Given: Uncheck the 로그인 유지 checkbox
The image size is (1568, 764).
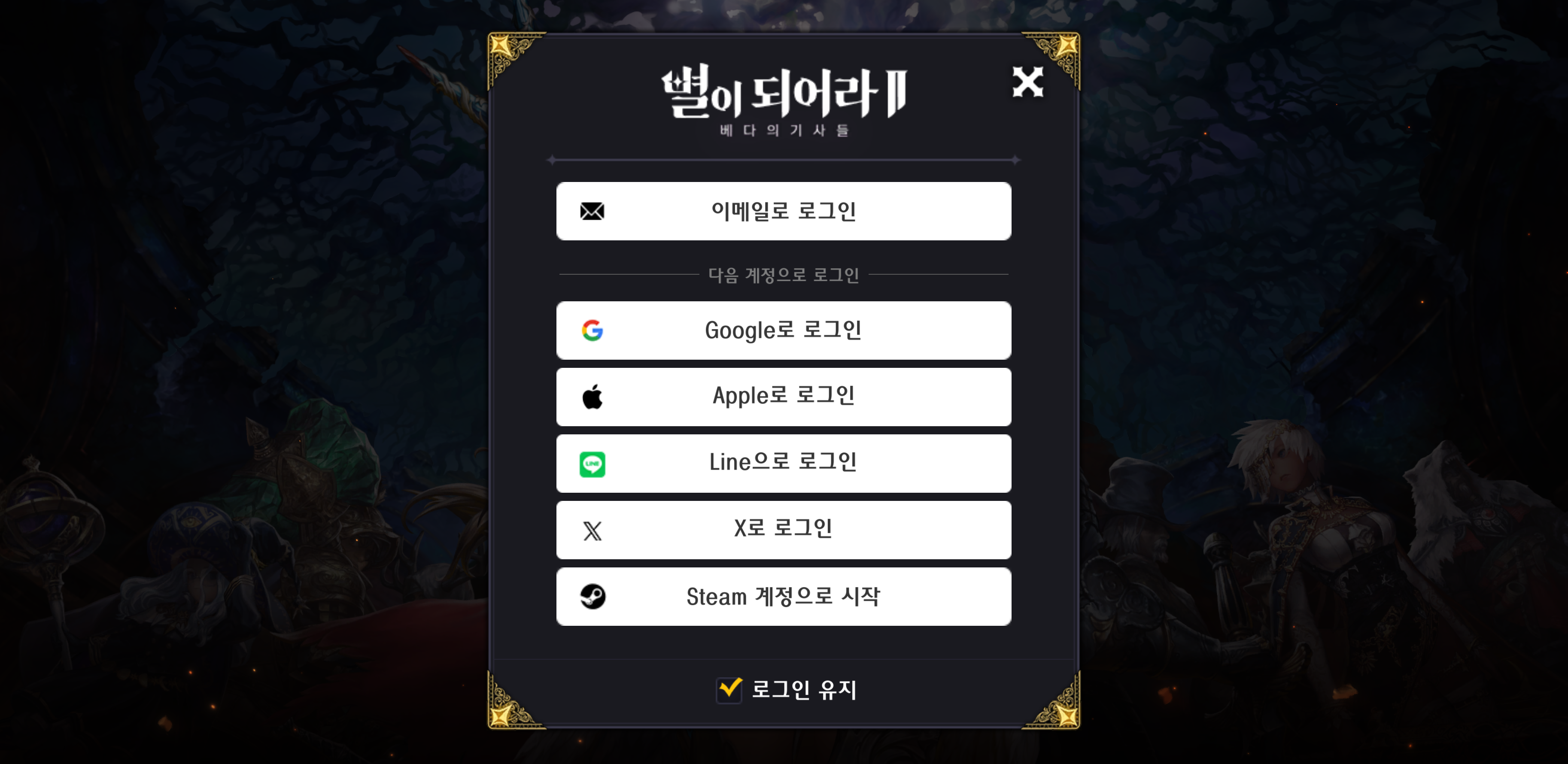Looking at the screenshot, I should [x=729, y=690].
